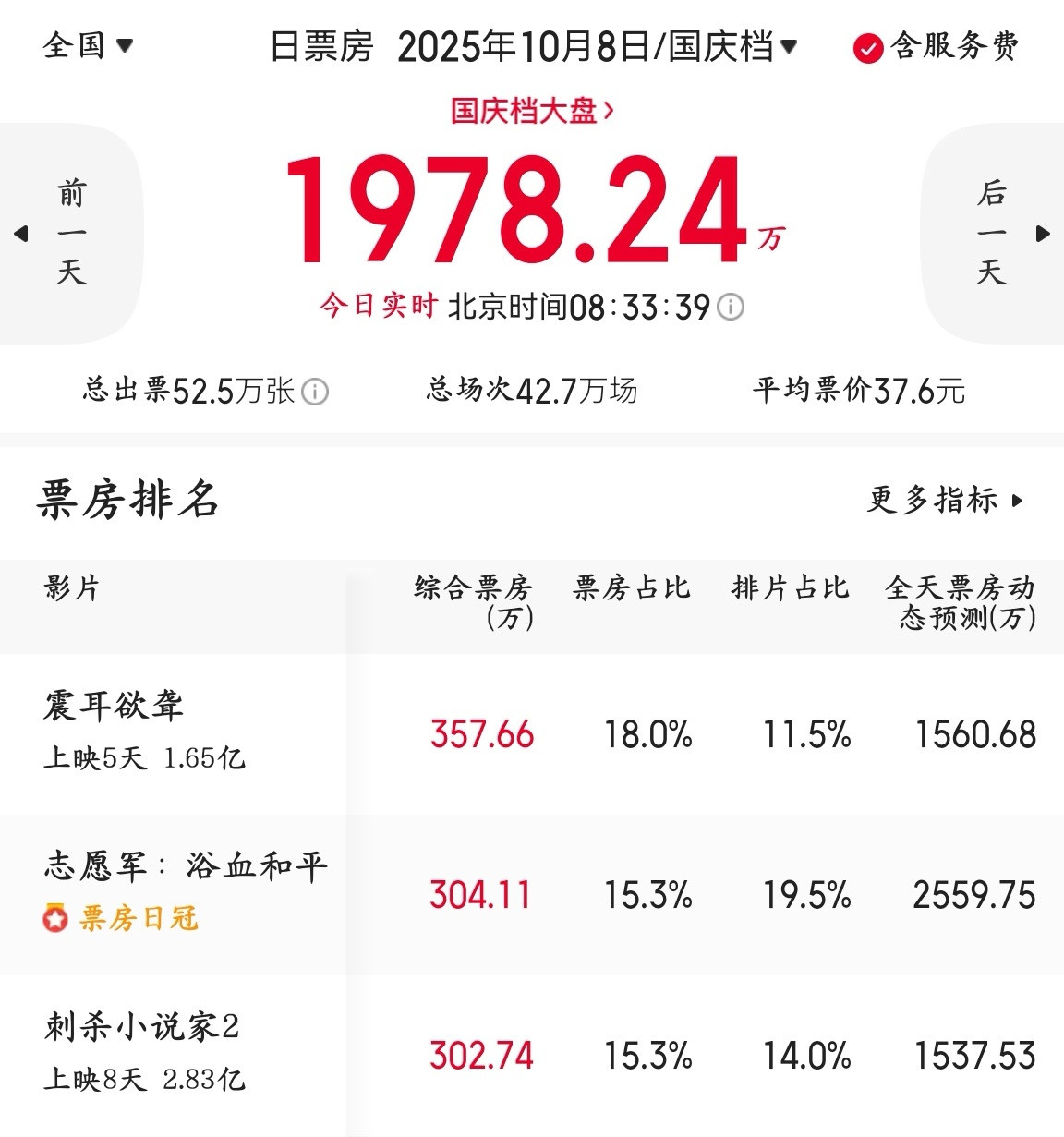Open the date picker for 2025年10月8日/国庆档
The height and width of the screenshot is (1137, 1064).
tap(596, 46)
